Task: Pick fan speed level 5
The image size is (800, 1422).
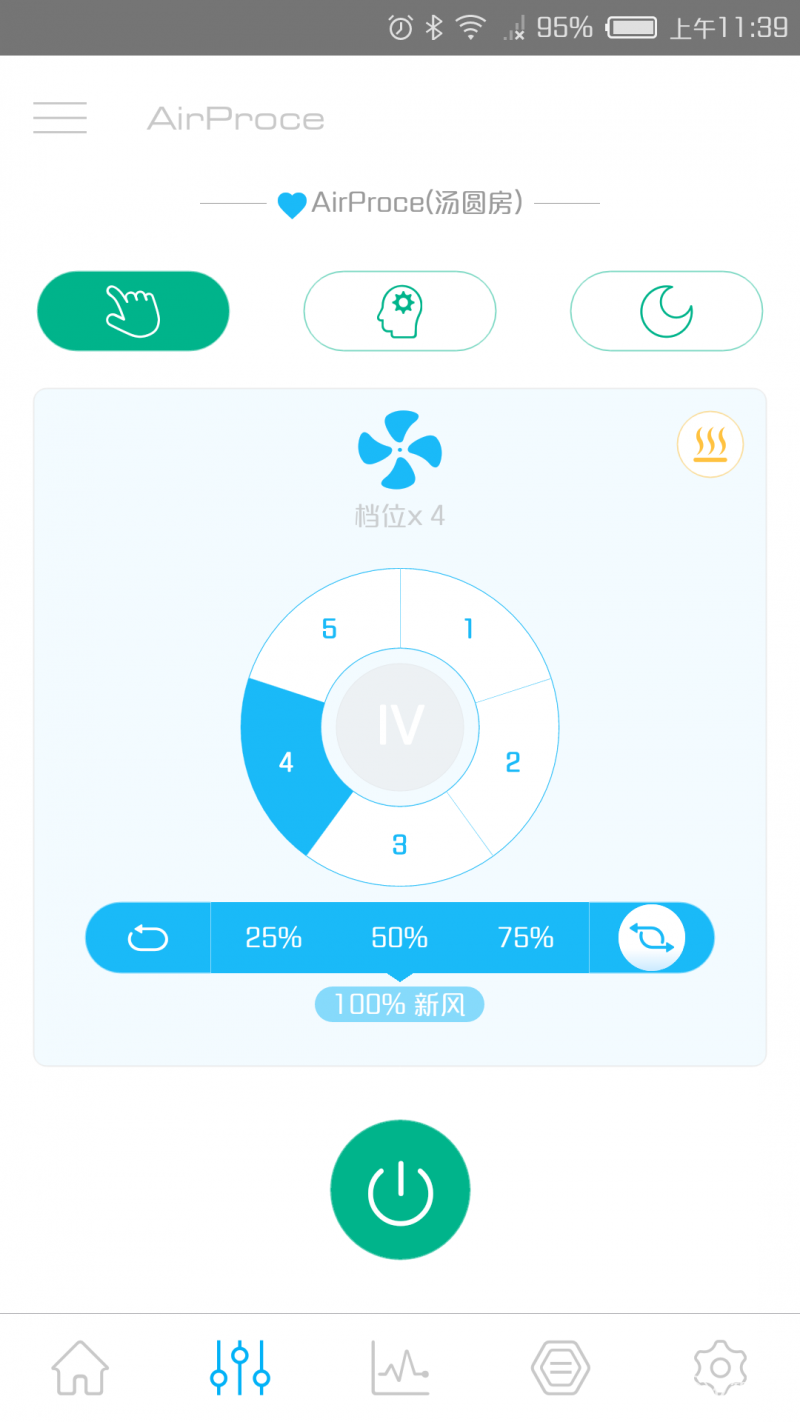Action: click(330, 630)
